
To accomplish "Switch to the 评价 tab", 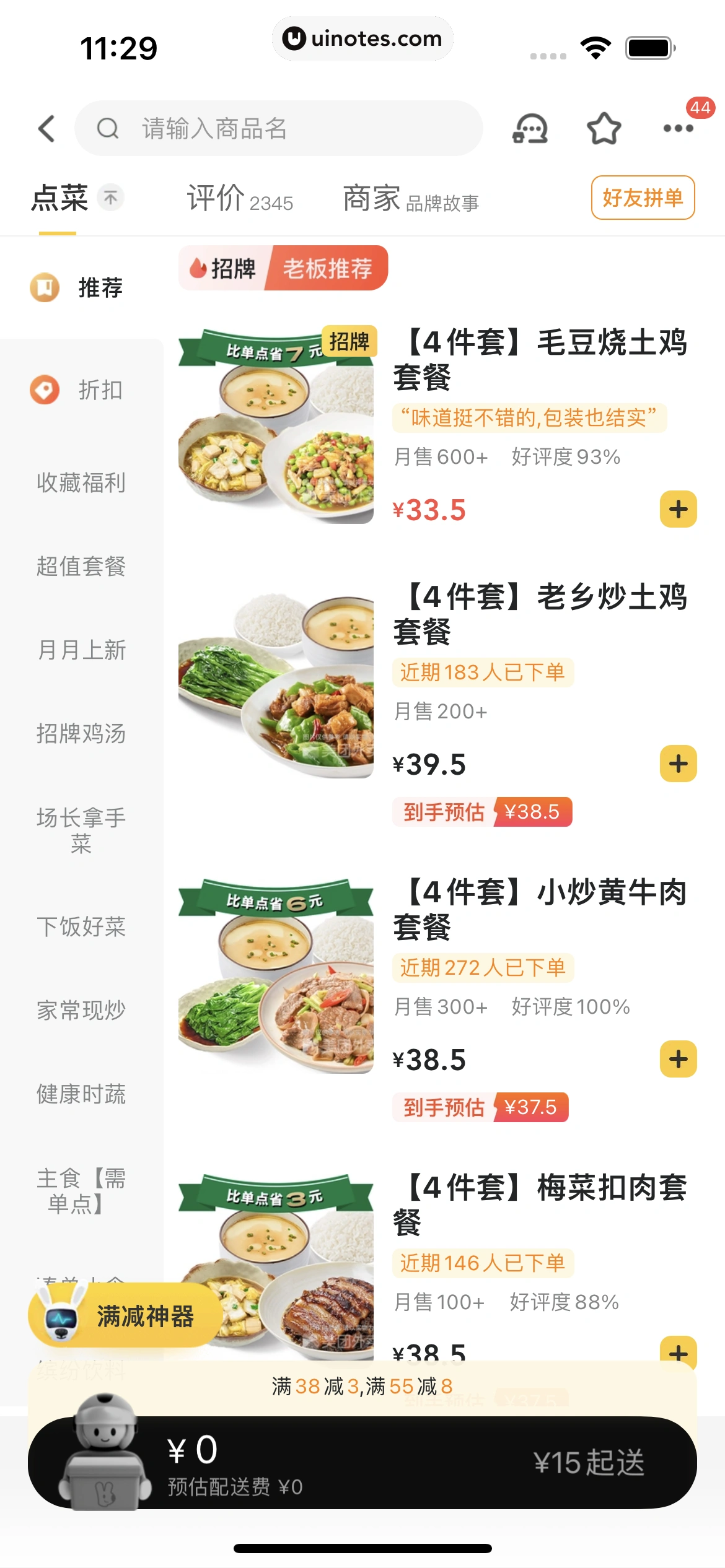I will (240, 198).
